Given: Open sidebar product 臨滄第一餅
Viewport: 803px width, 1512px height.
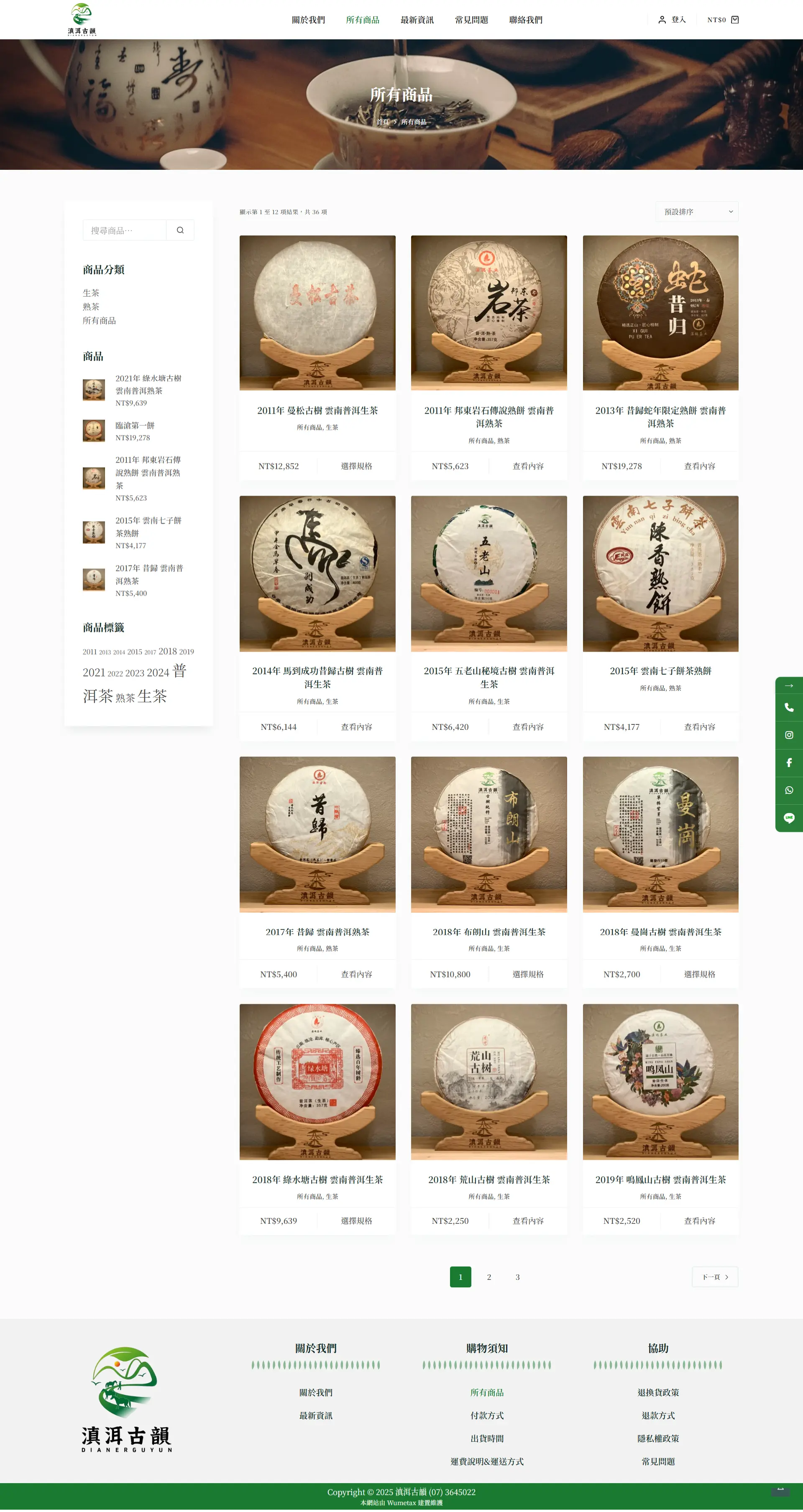Looking at the screenshot, I should click(x=135, y=425).
